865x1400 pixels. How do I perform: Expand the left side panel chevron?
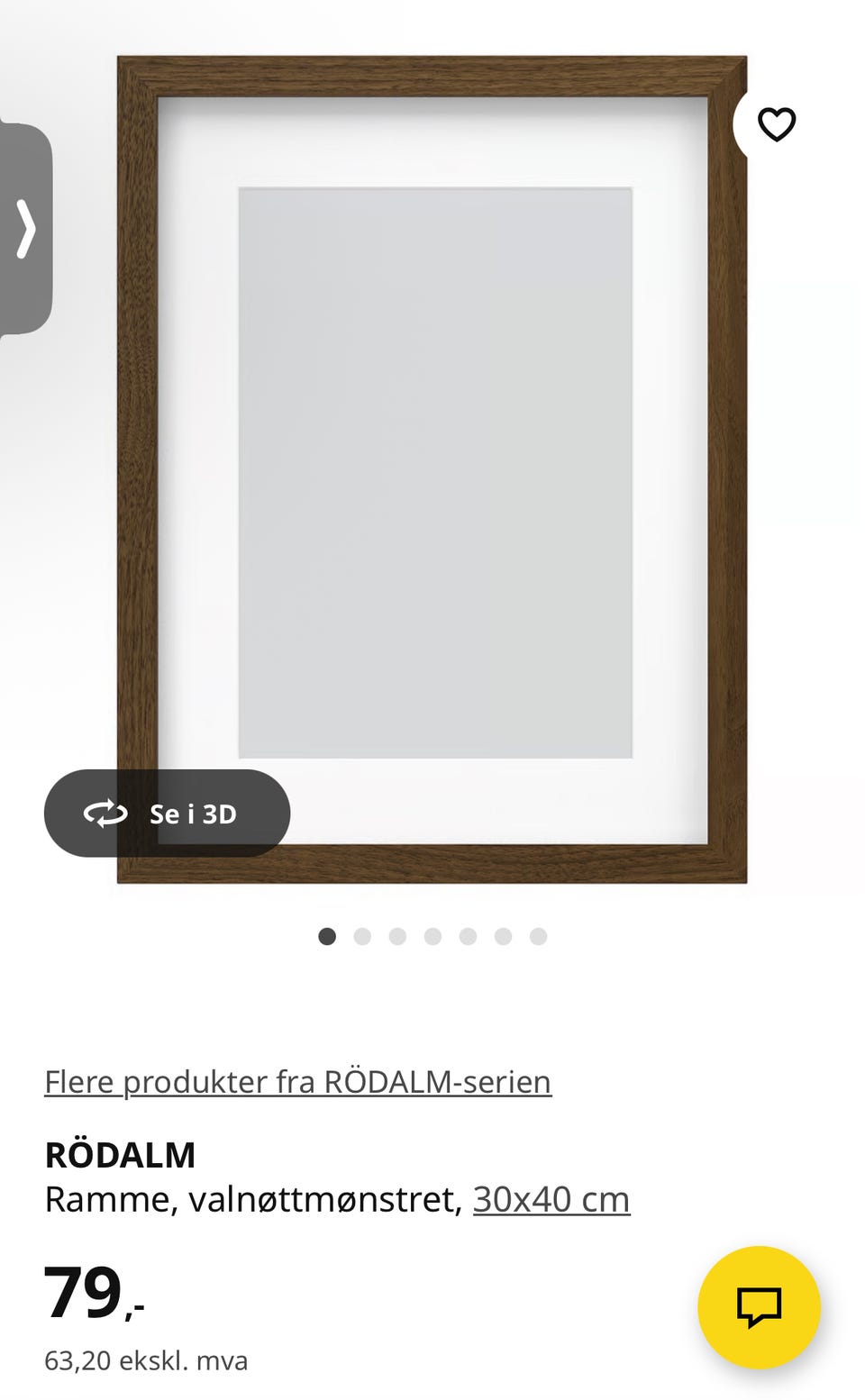(x=27, y=230)
